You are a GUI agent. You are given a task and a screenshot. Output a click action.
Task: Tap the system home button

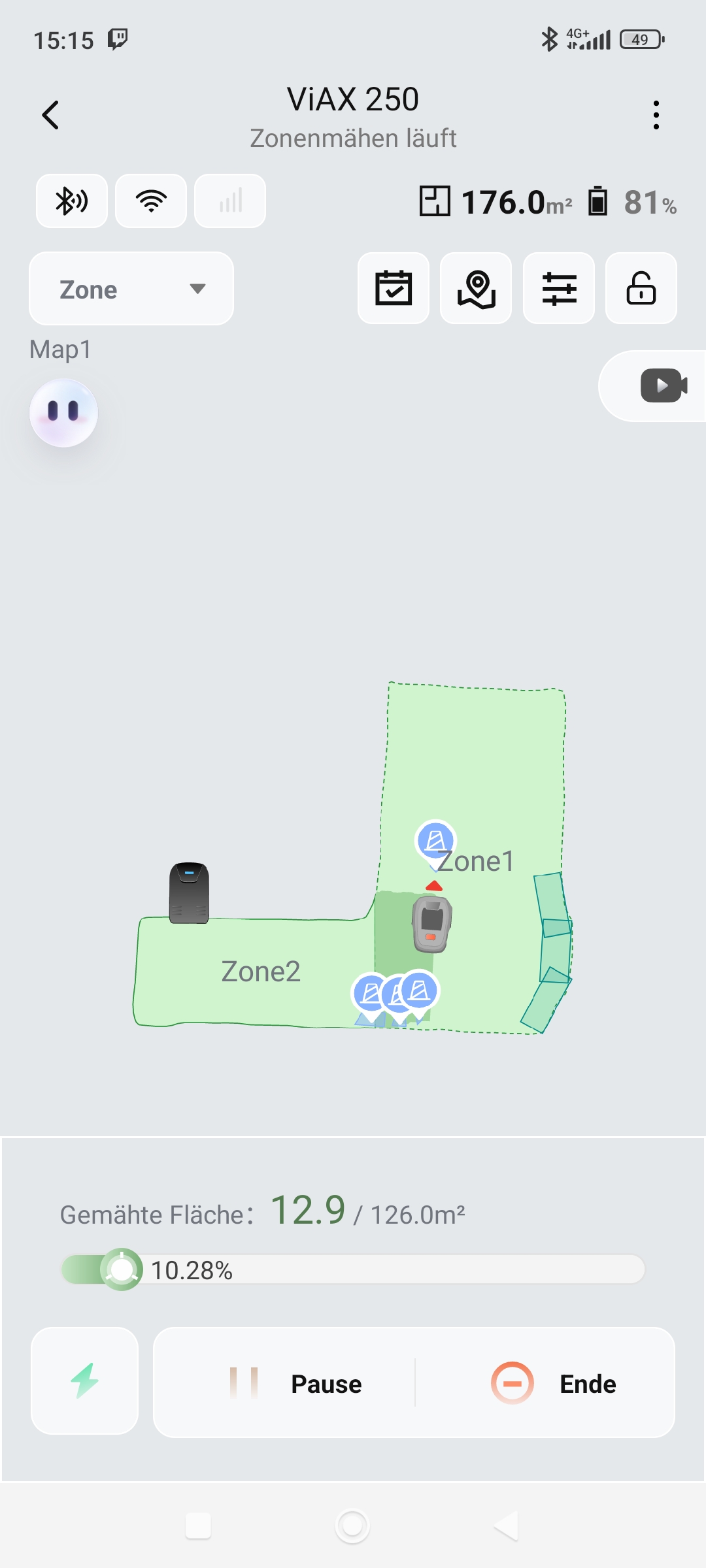(352, 1526)
